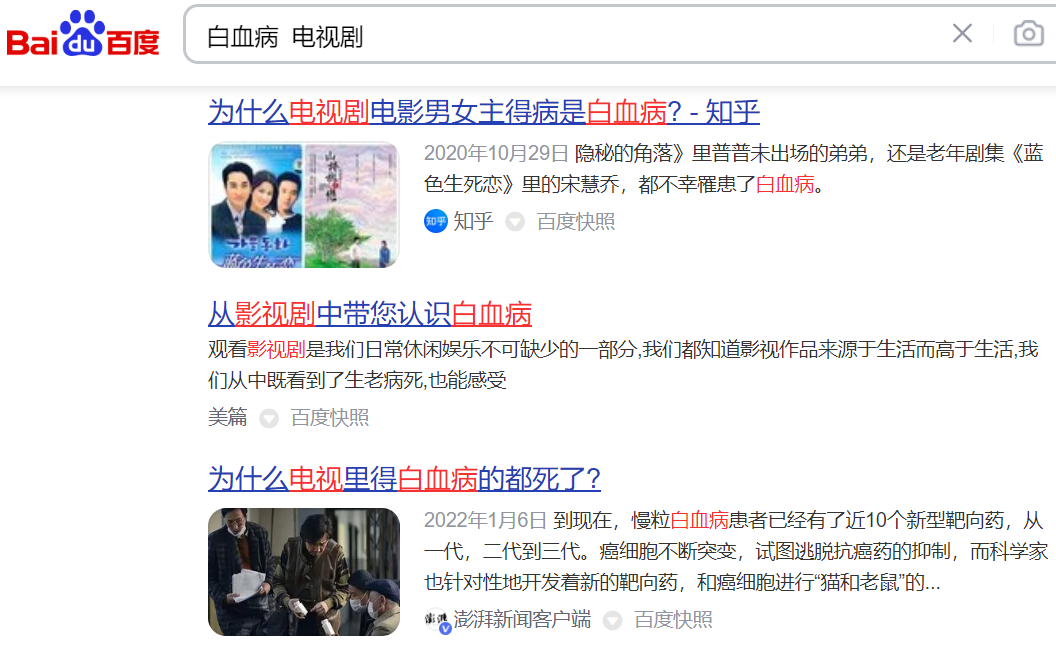The height and width of the screenshot is (647, 1056).
Task: Open the 知乎 result's thumbnail image
Action: pos(304,206)
